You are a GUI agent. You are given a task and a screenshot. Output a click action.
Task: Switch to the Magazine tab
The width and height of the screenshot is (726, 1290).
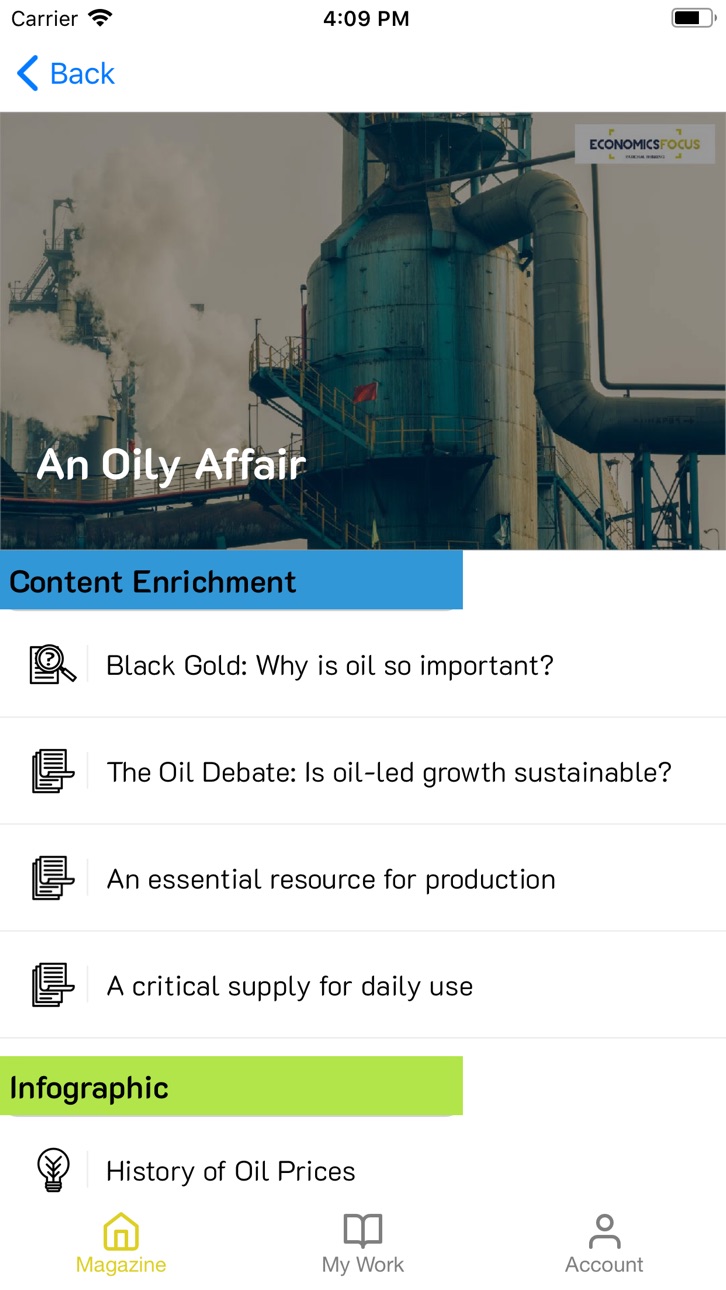121,1244
